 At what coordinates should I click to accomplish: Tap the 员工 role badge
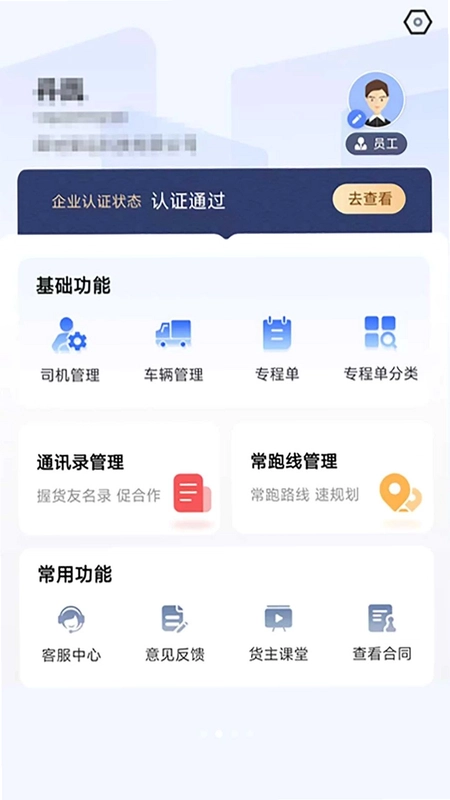(376, 144)
